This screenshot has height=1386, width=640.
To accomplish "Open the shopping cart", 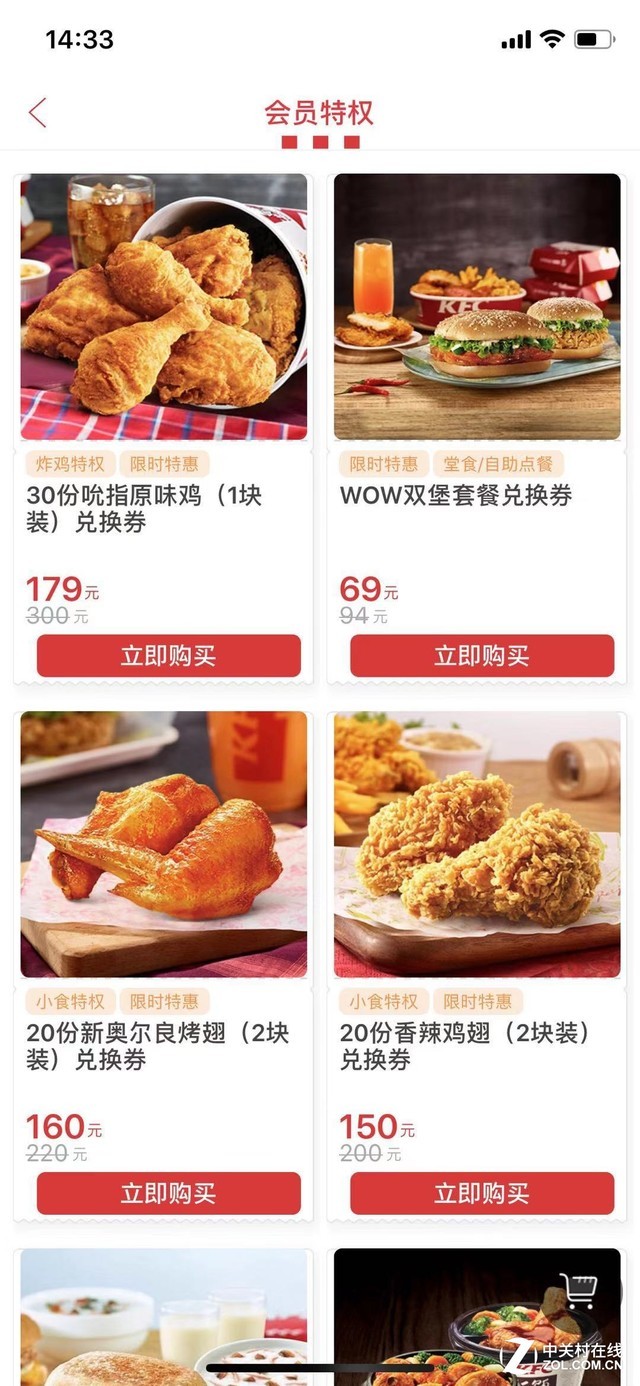I will [x=579, y=1291].
